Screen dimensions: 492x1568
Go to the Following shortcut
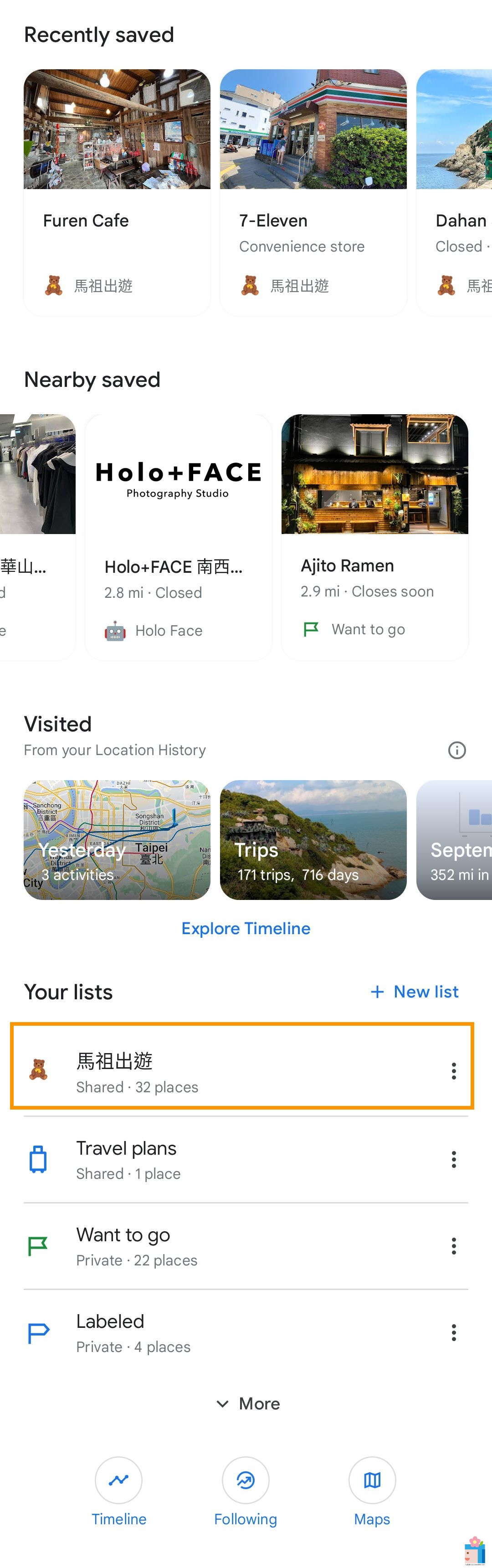pos(246,1491)
